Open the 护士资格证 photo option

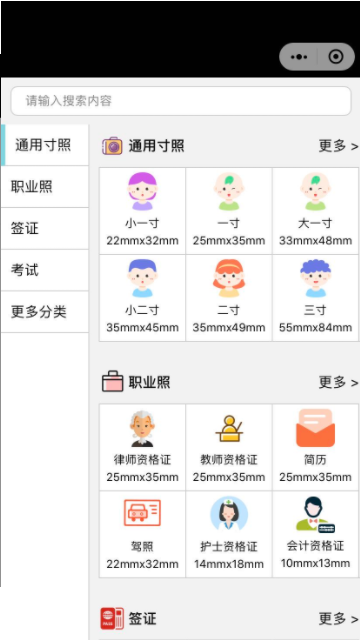tap(229, 534)
